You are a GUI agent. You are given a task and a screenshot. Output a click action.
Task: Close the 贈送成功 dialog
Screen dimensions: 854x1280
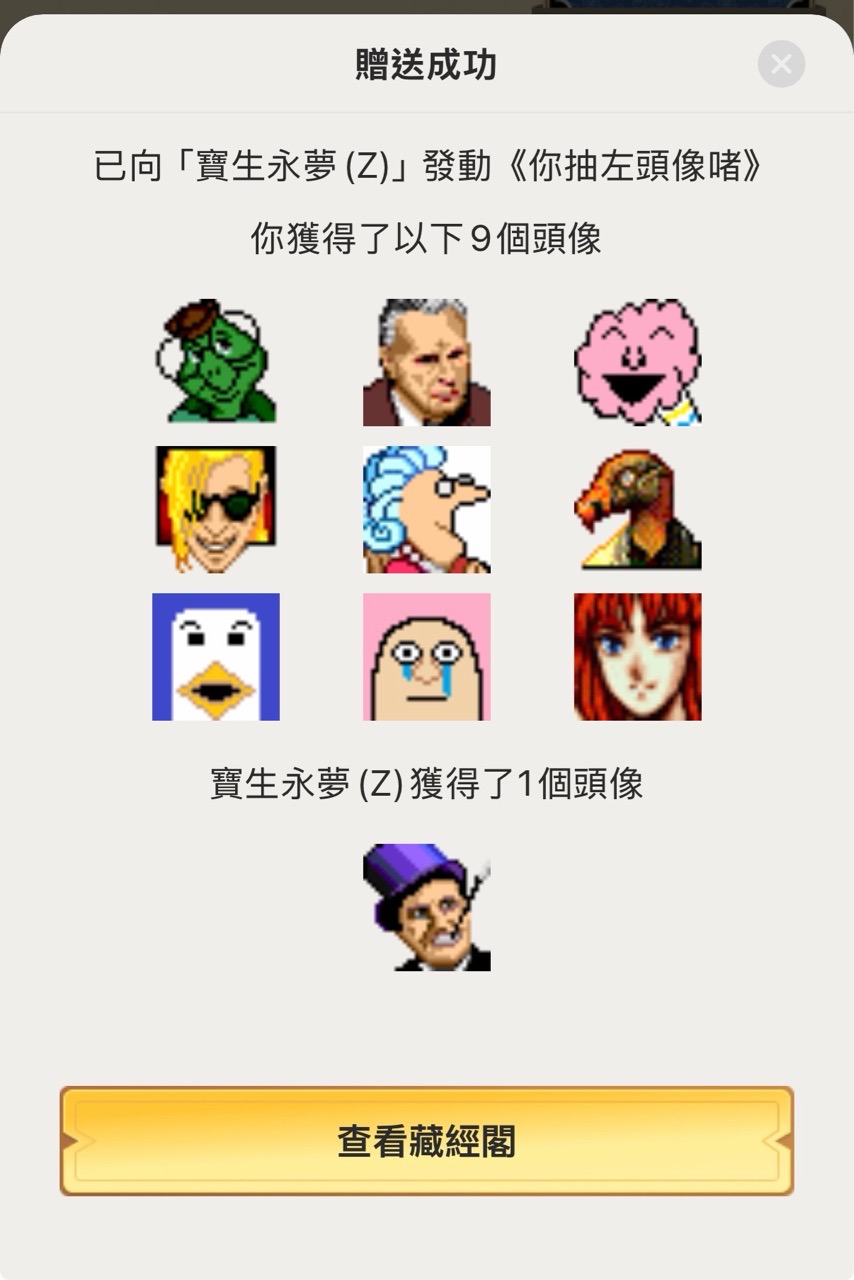[x=781, y=64]
